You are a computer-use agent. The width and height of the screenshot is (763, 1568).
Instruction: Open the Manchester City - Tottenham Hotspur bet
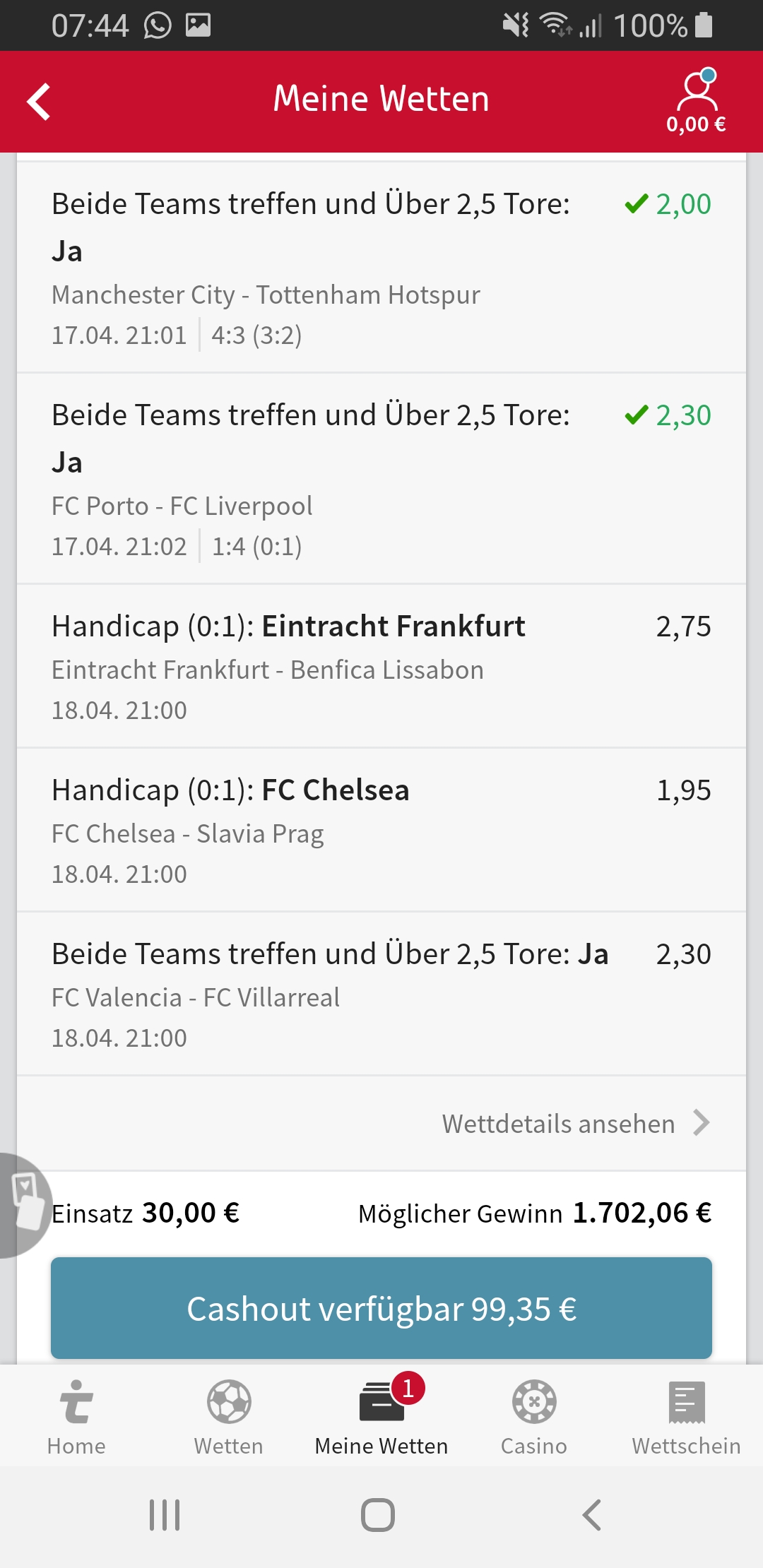pyautogui.click(x=381, y=268)
